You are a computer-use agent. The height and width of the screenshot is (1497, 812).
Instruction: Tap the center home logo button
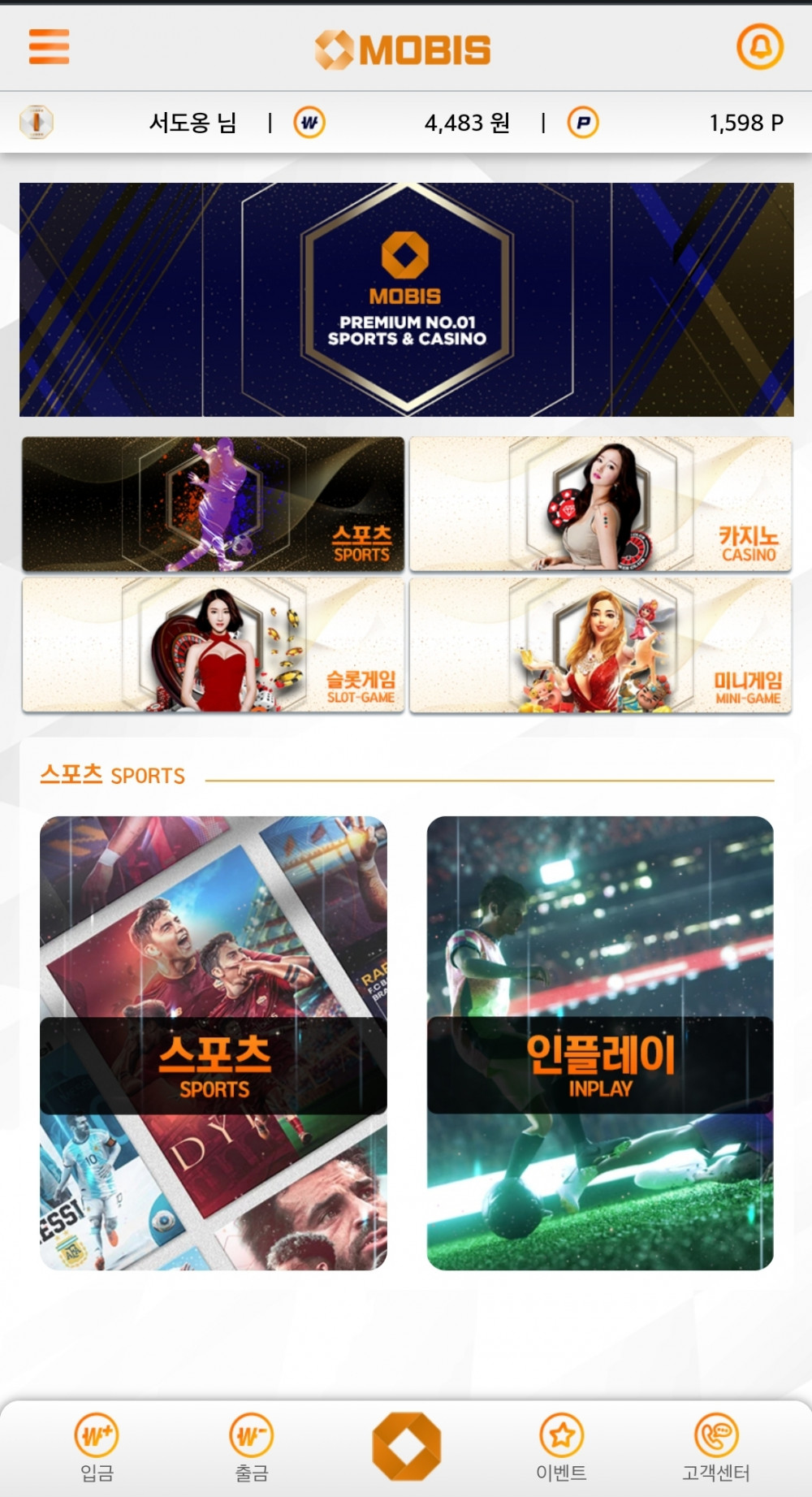pos(406,1446)
